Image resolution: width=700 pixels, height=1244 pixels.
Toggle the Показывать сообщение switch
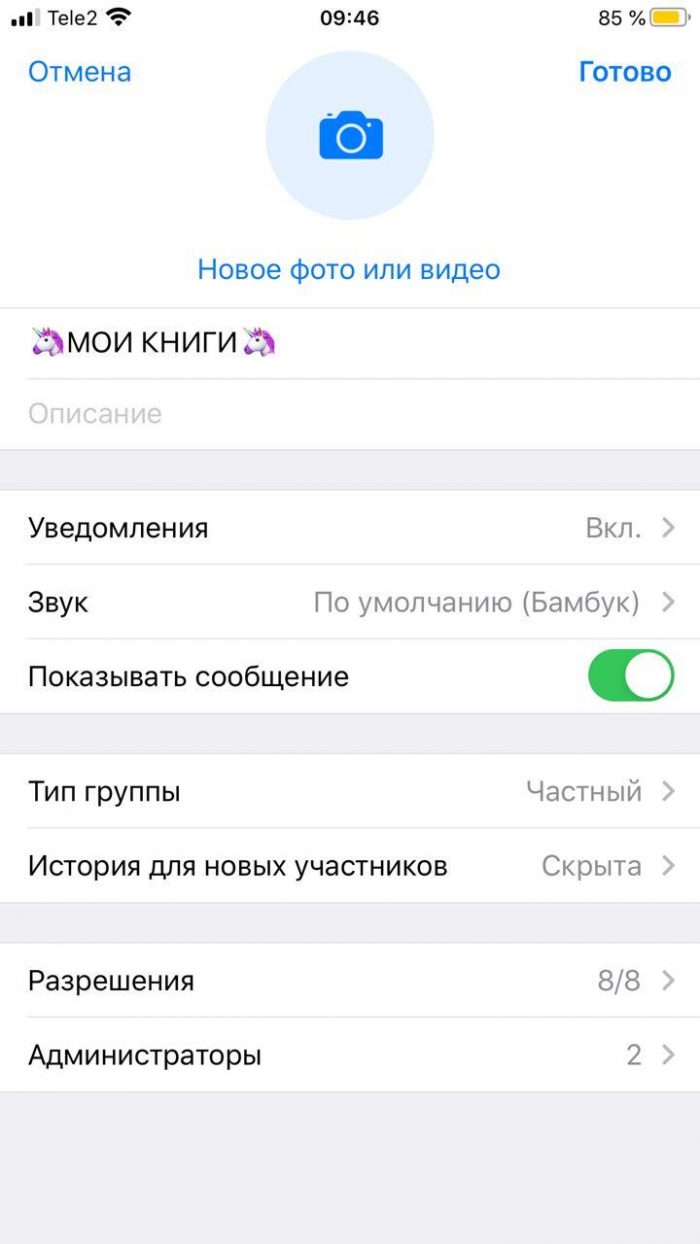tap(631, 676)
